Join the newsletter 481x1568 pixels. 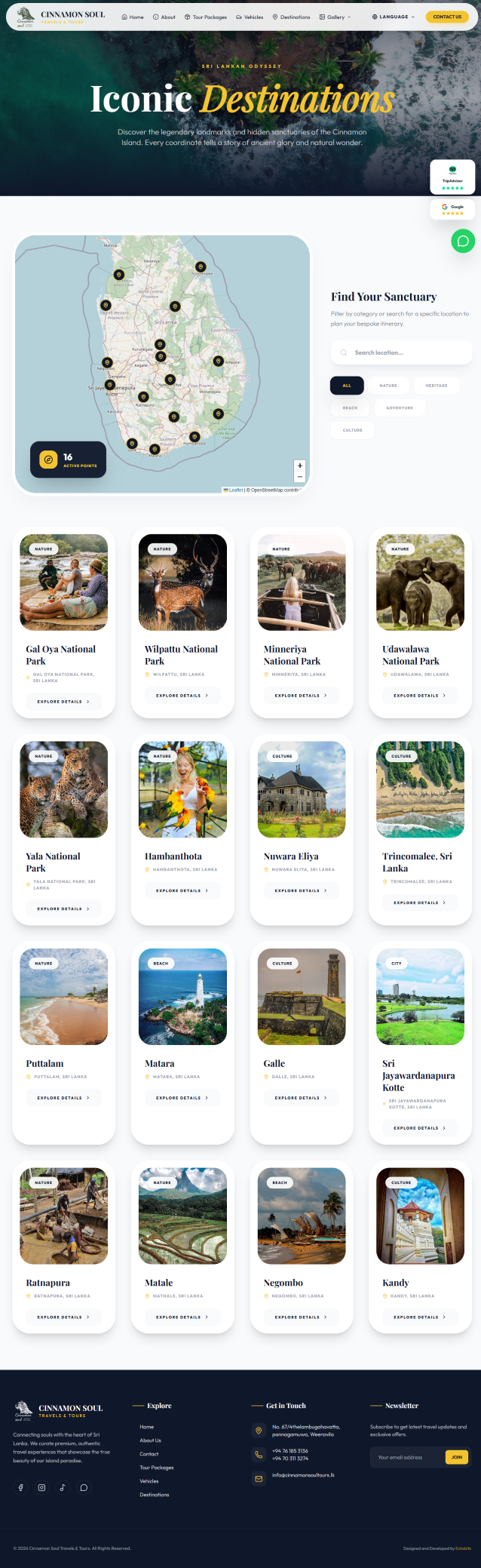click(x=457, y=1457)
